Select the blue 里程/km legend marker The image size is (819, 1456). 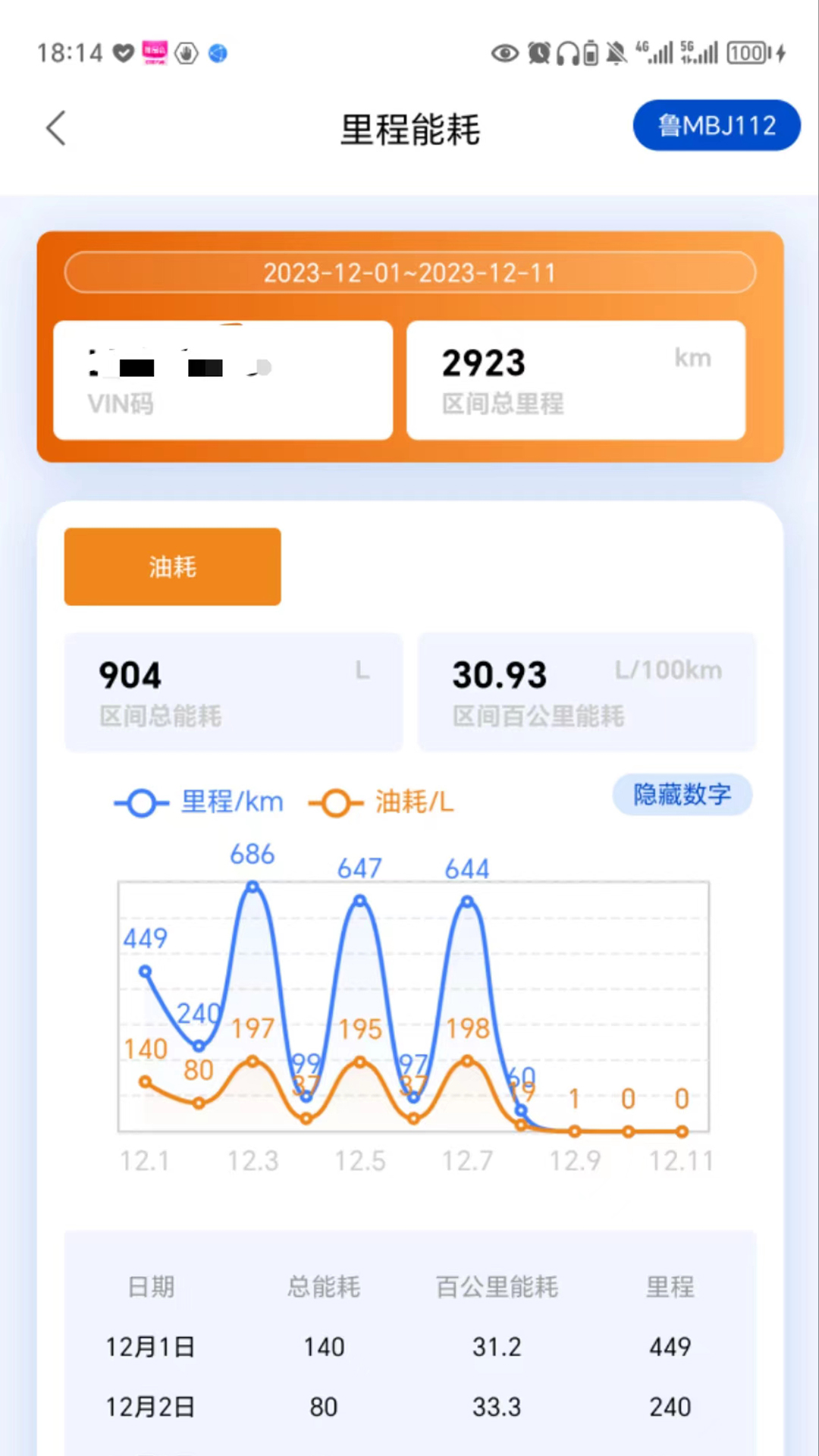140,802
